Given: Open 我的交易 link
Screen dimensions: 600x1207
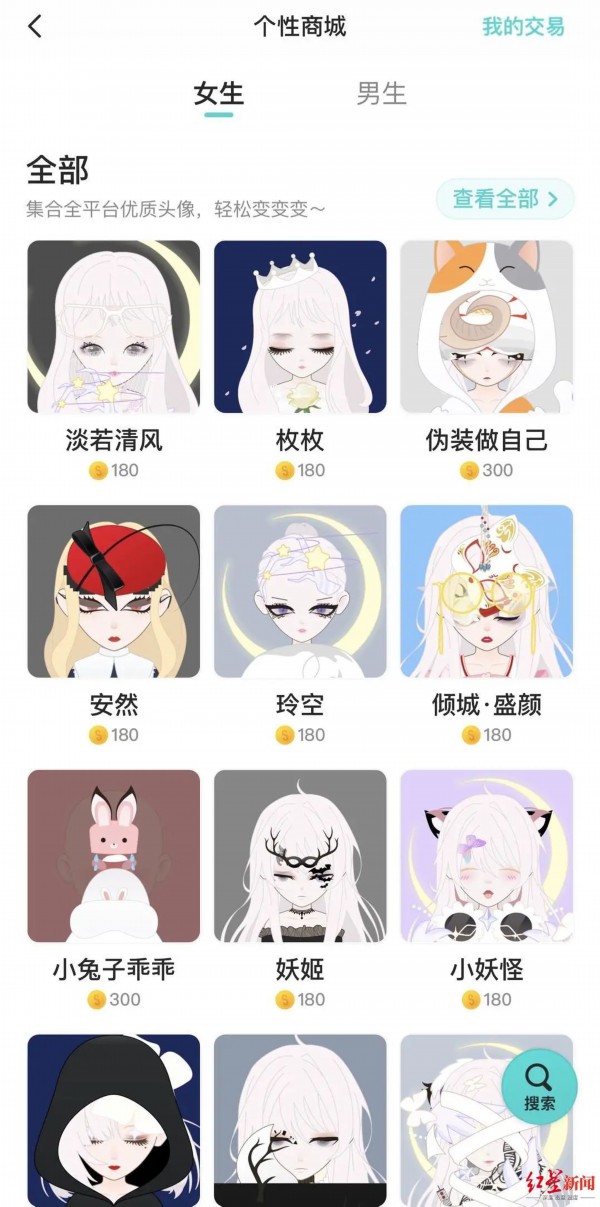Looking at the screenshot, I should point(523,27).
